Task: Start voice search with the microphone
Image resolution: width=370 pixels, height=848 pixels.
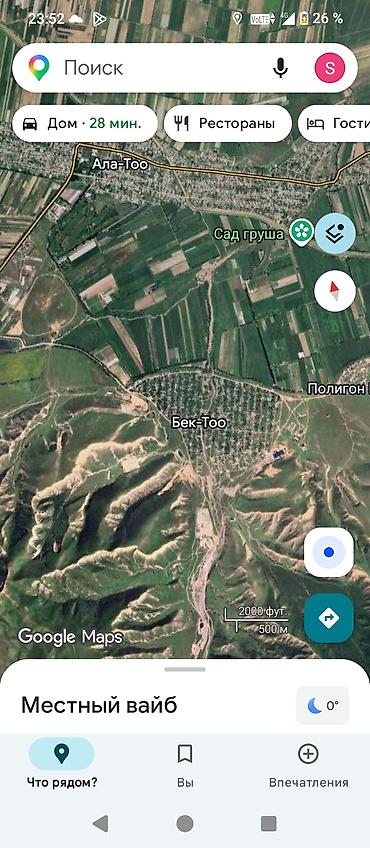Action: click(x=280, y=68)
